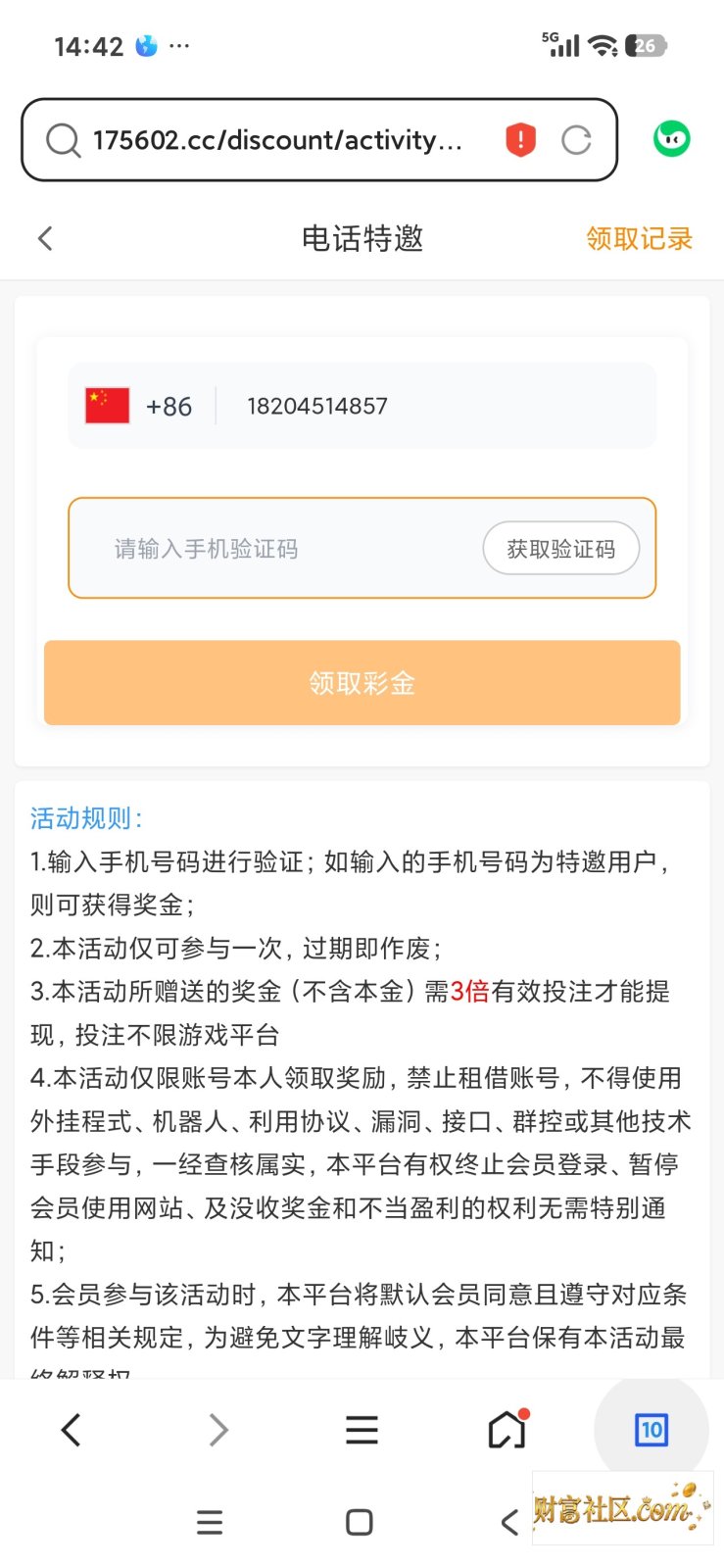Open system recent apps
Viewport: 724px width, 1568px height.
210,1522
